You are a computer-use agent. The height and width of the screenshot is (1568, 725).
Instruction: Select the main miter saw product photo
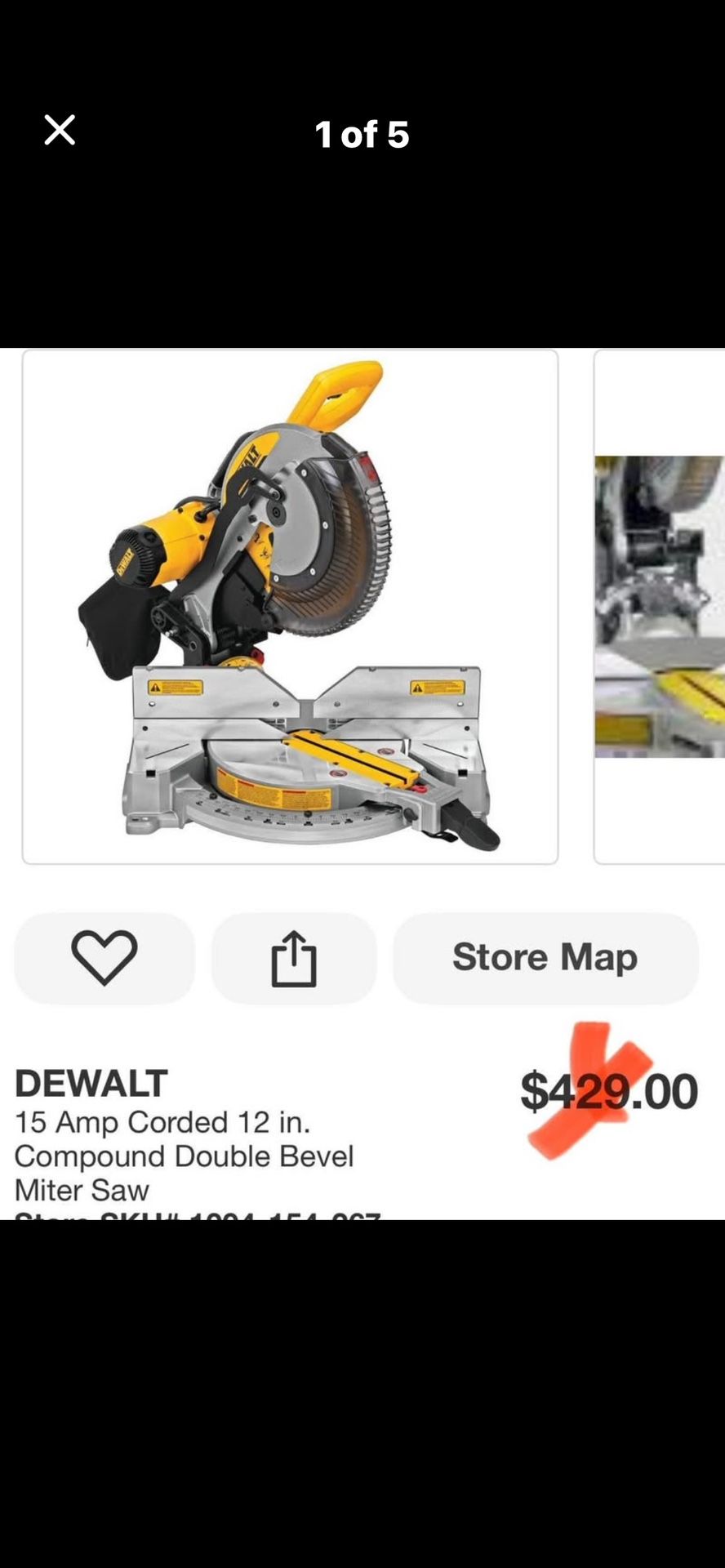[290, 604]
